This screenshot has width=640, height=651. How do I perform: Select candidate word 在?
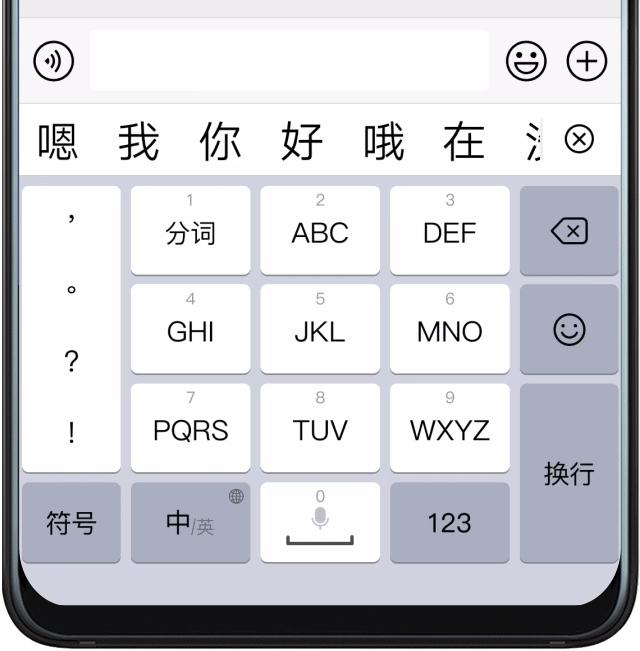tap(464, 142)
